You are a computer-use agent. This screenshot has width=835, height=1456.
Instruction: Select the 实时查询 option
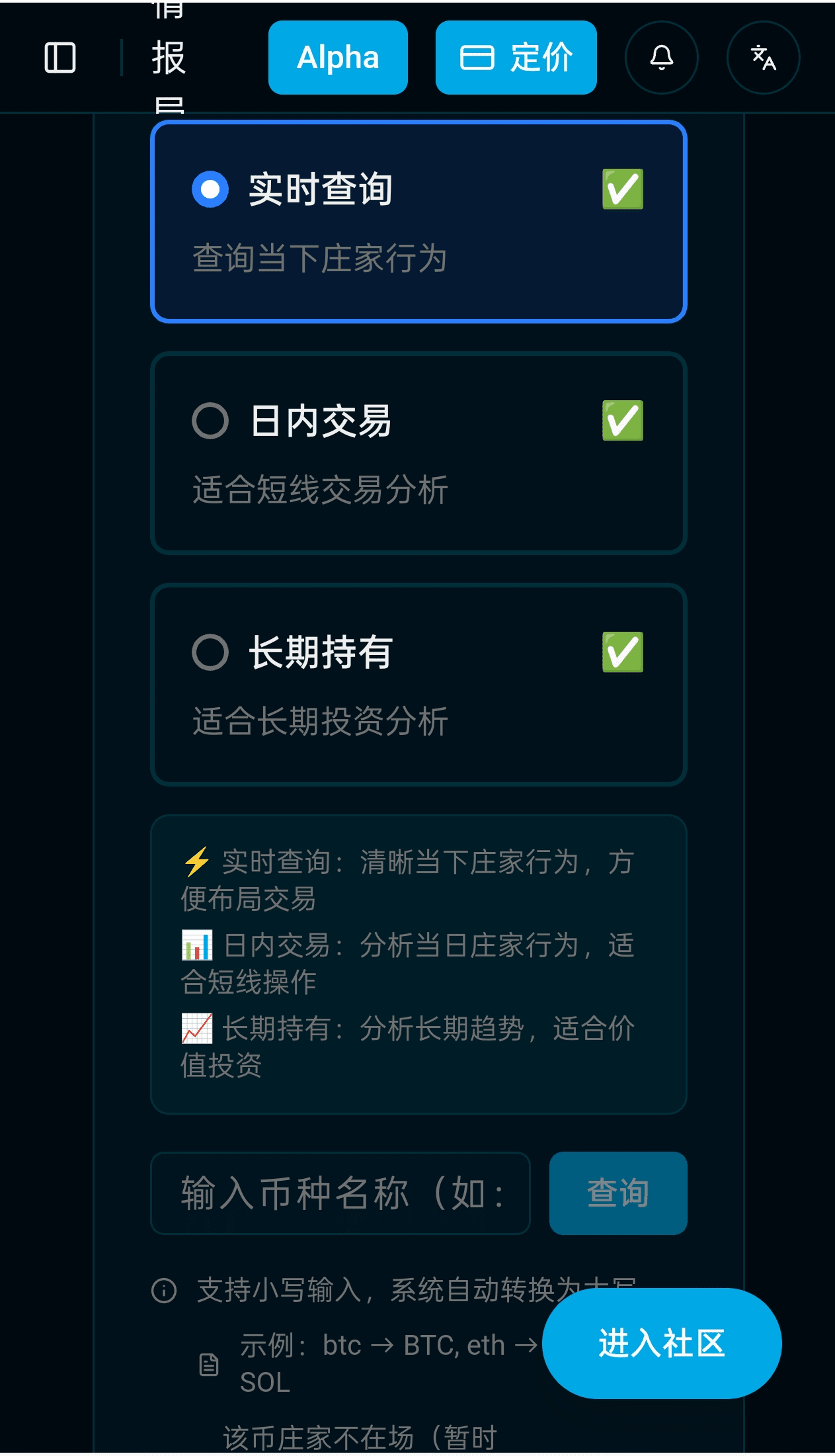coord(418,222)
